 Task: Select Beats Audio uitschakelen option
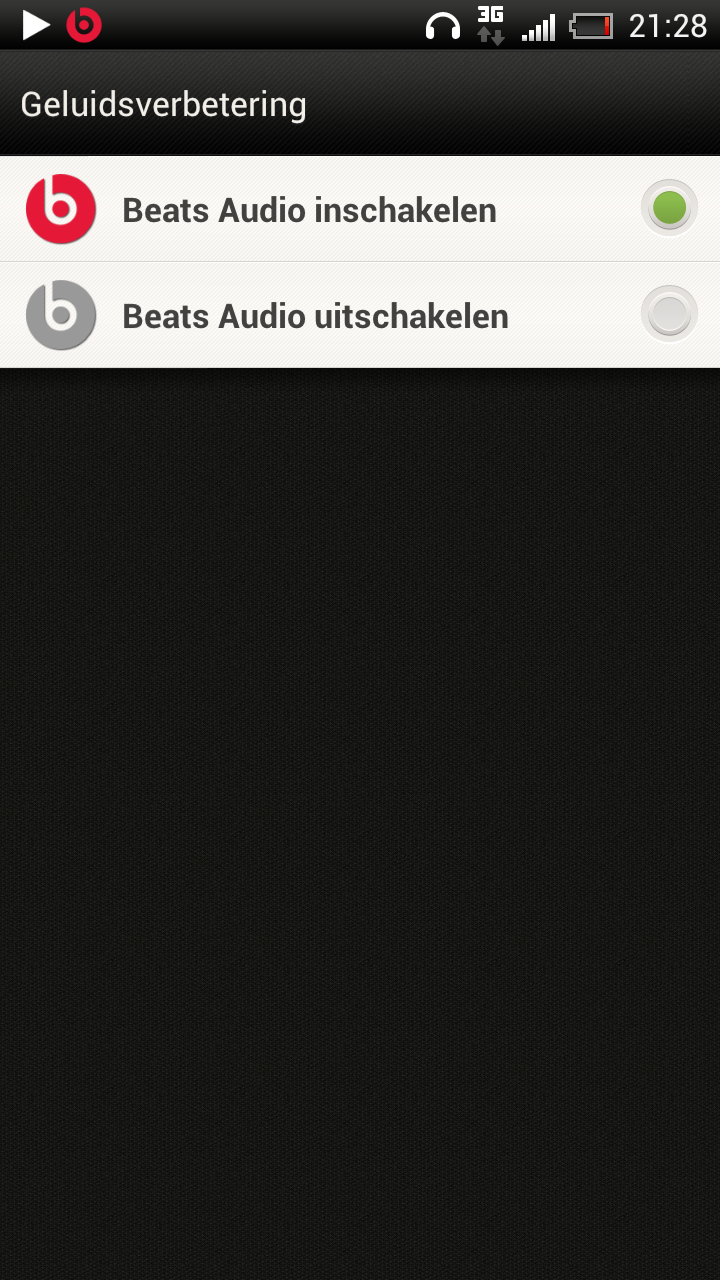tap(360, 315)
